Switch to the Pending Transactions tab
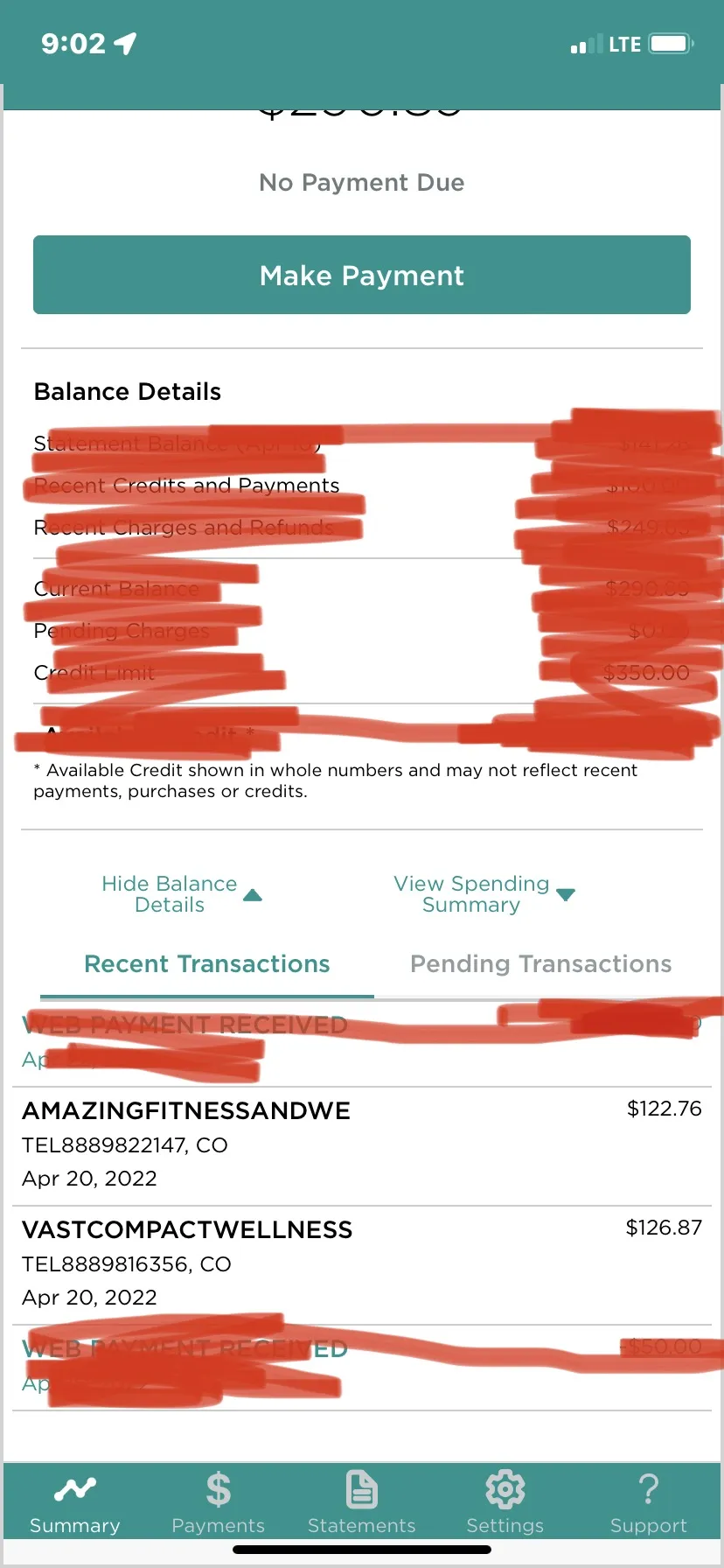 point(540,964)
